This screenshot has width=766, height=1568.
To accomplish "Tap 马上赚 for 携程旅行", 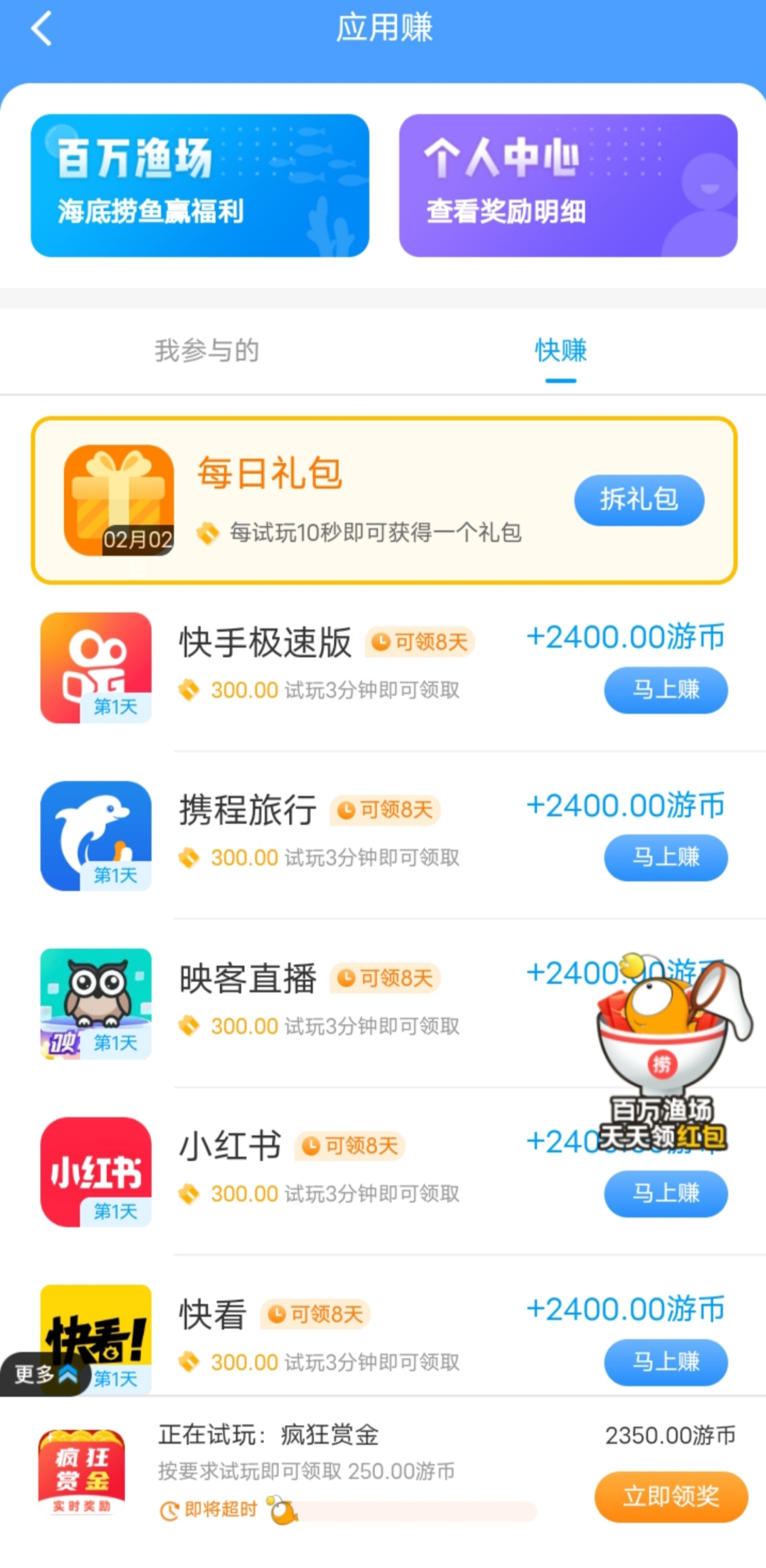I will pyautogui.click(x=666, y=857).
